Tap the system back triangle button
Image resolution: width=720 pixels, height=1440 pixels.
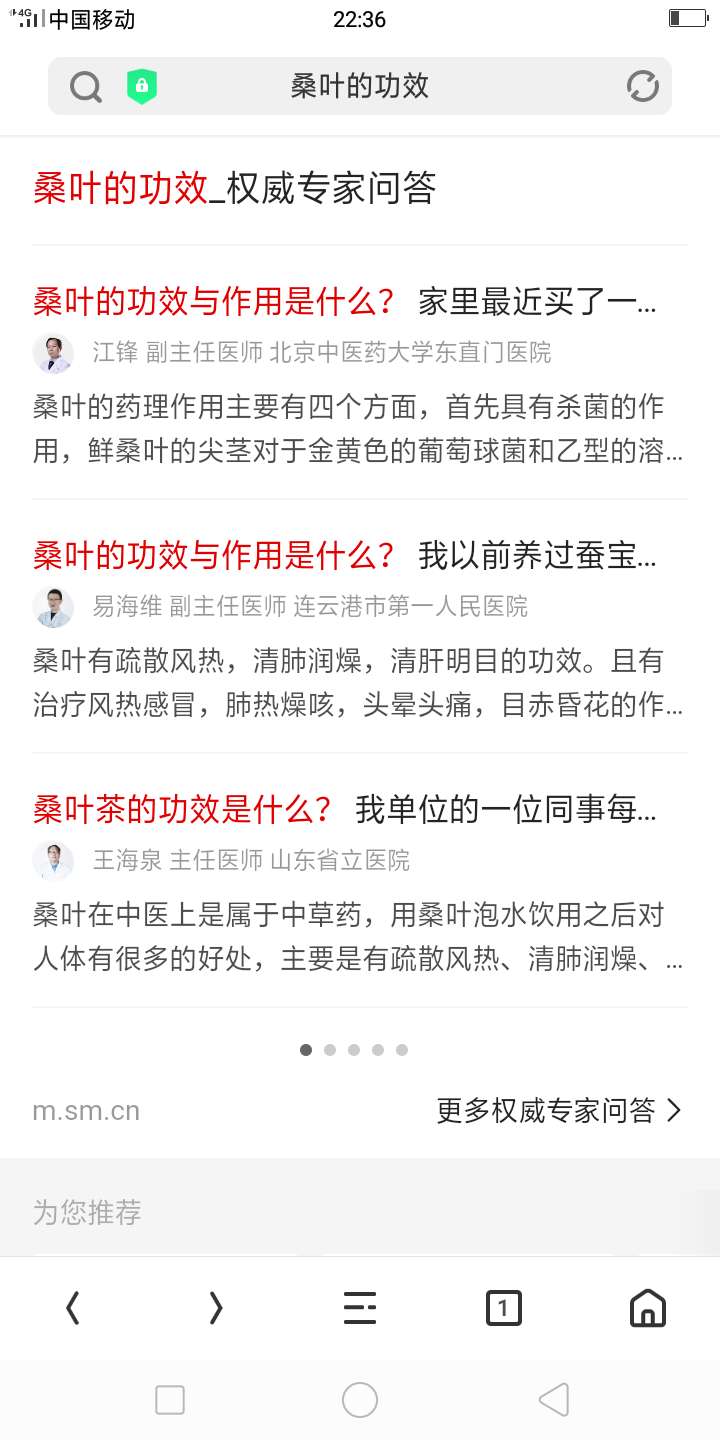[x=553, y=1400]
